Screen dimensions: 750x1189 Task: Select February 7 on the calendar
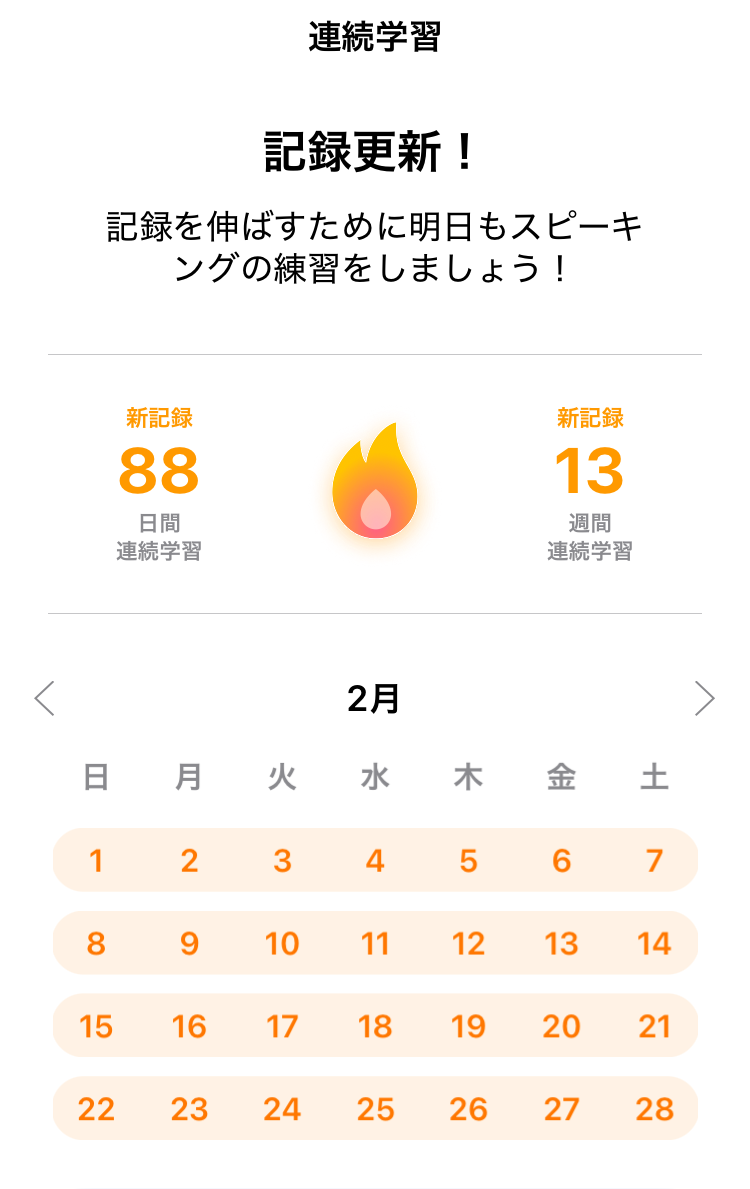pos(654,860)
